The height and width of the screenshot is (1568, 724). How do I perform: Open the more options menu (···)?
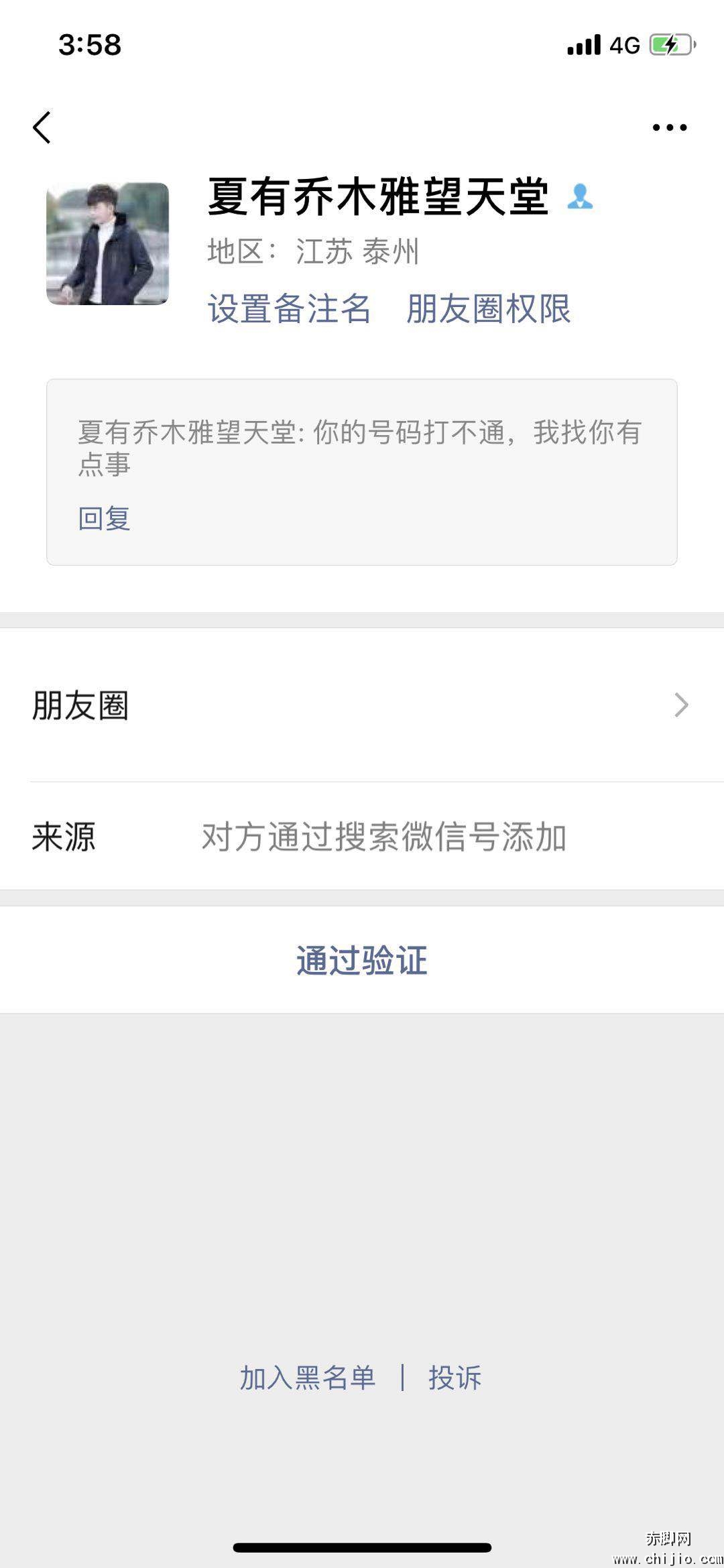[668, 127]
